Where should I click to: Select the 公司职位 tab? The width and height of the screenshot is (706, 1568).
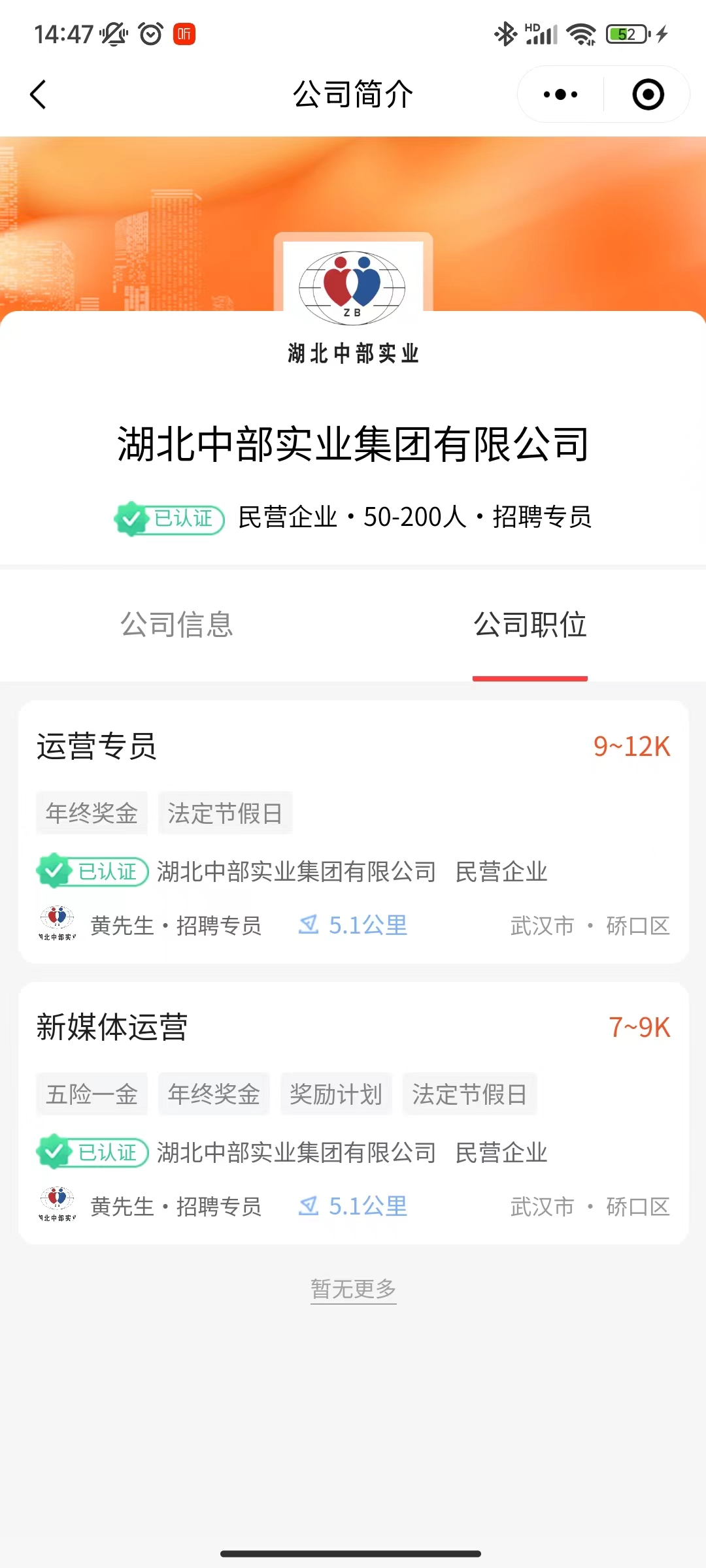529,625
